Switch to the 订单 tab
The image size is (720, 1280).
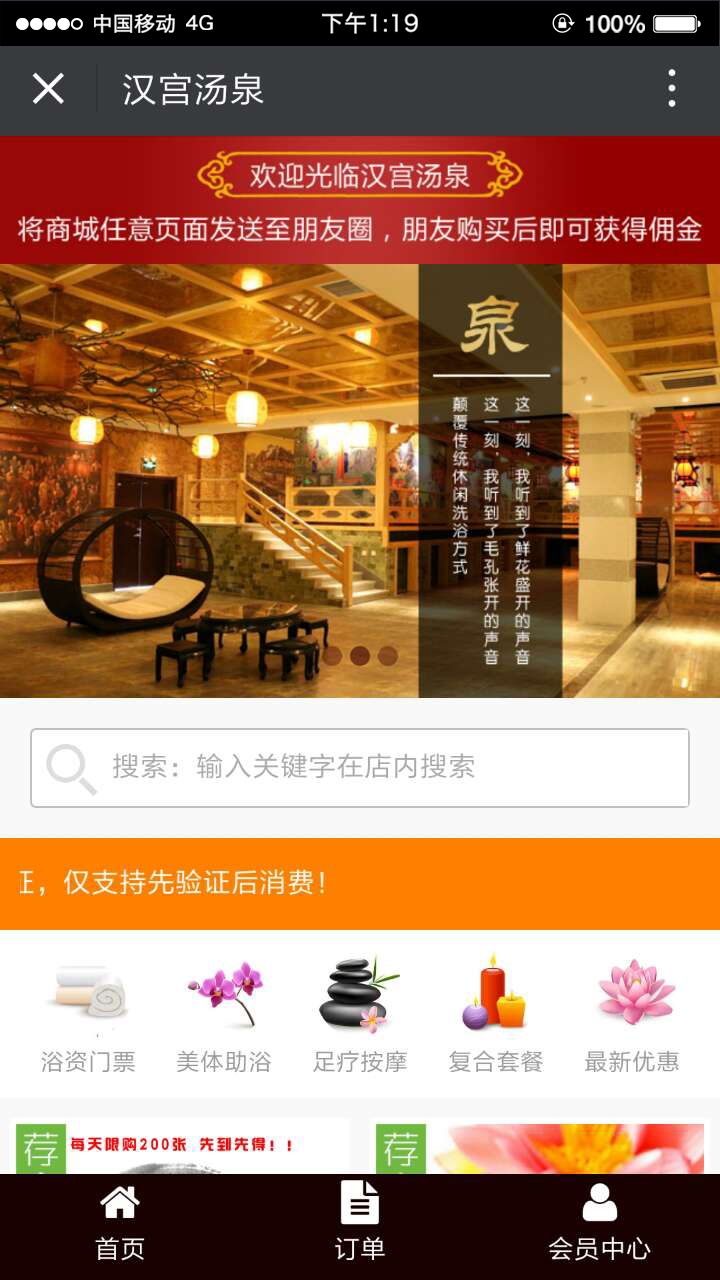coord(360,1222)
